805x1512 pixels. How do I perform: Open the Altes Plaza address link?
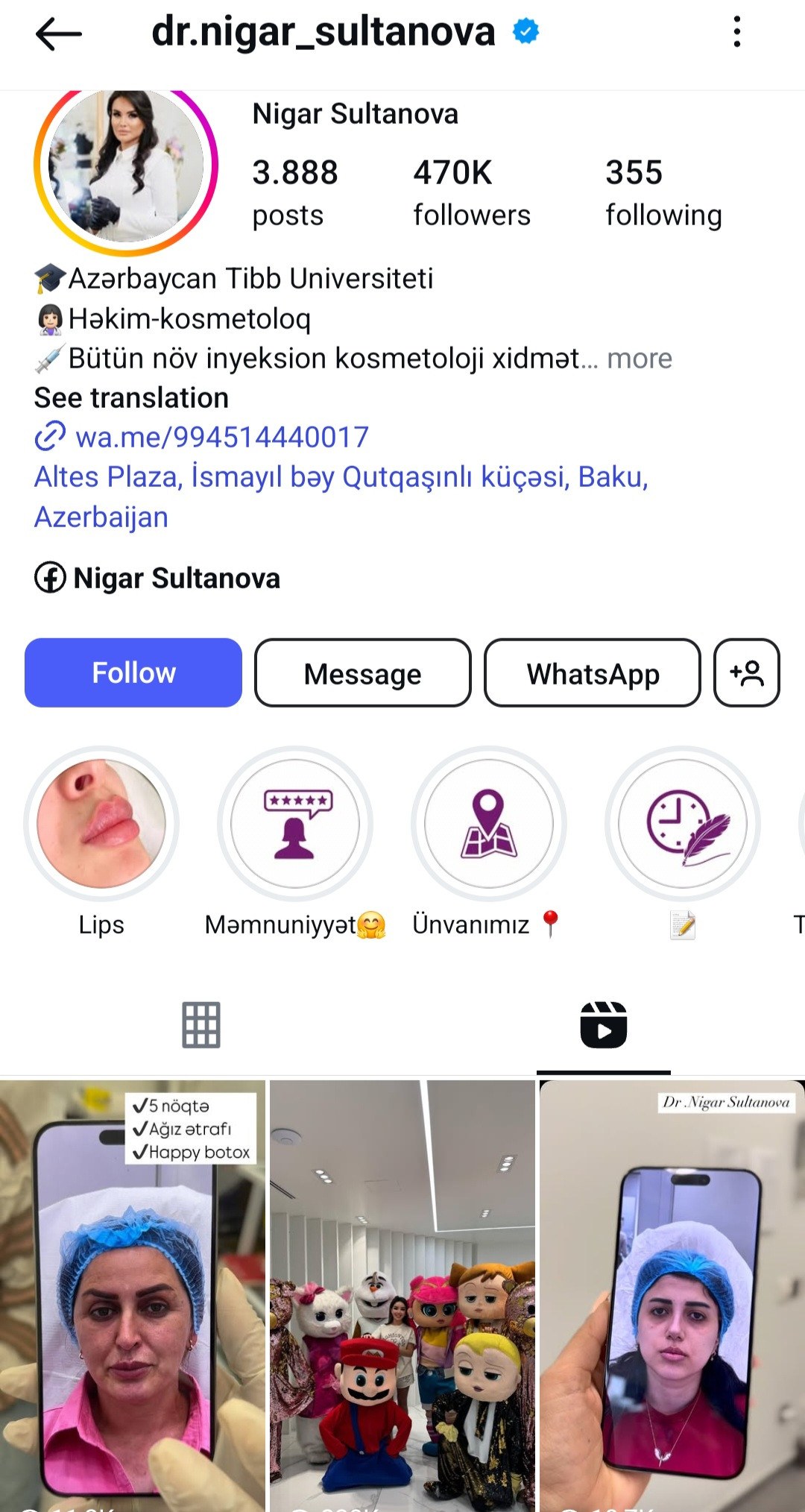pos(341,478)
